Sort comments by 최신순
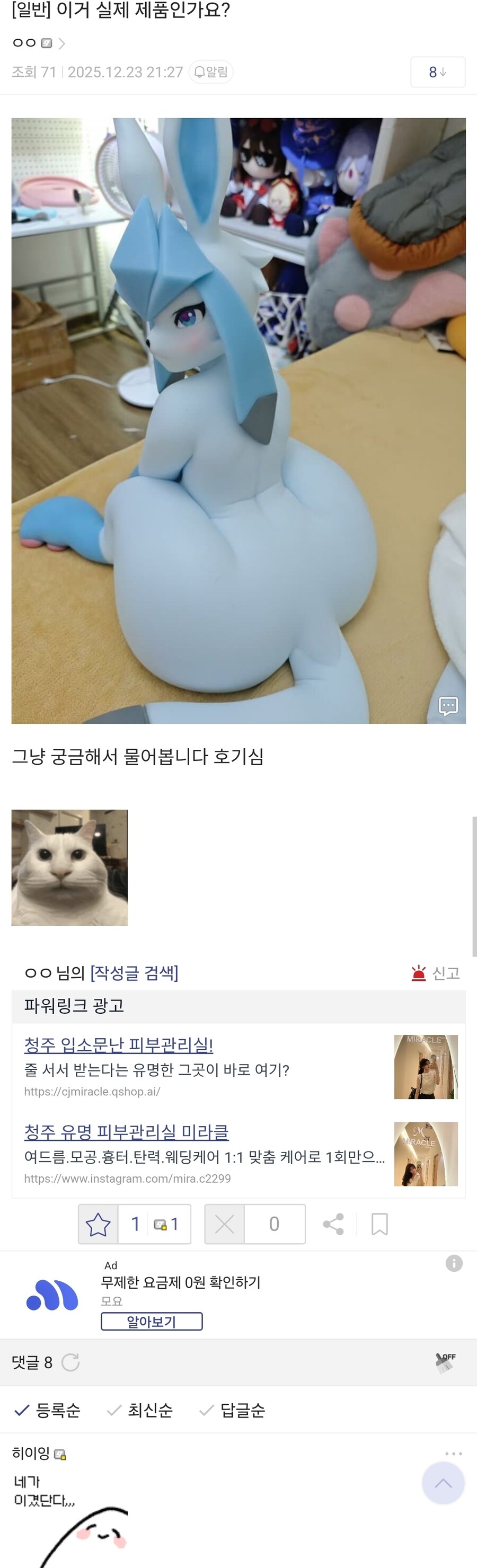Viewport: 477px width, 1568px height. tap(140, 1410)
